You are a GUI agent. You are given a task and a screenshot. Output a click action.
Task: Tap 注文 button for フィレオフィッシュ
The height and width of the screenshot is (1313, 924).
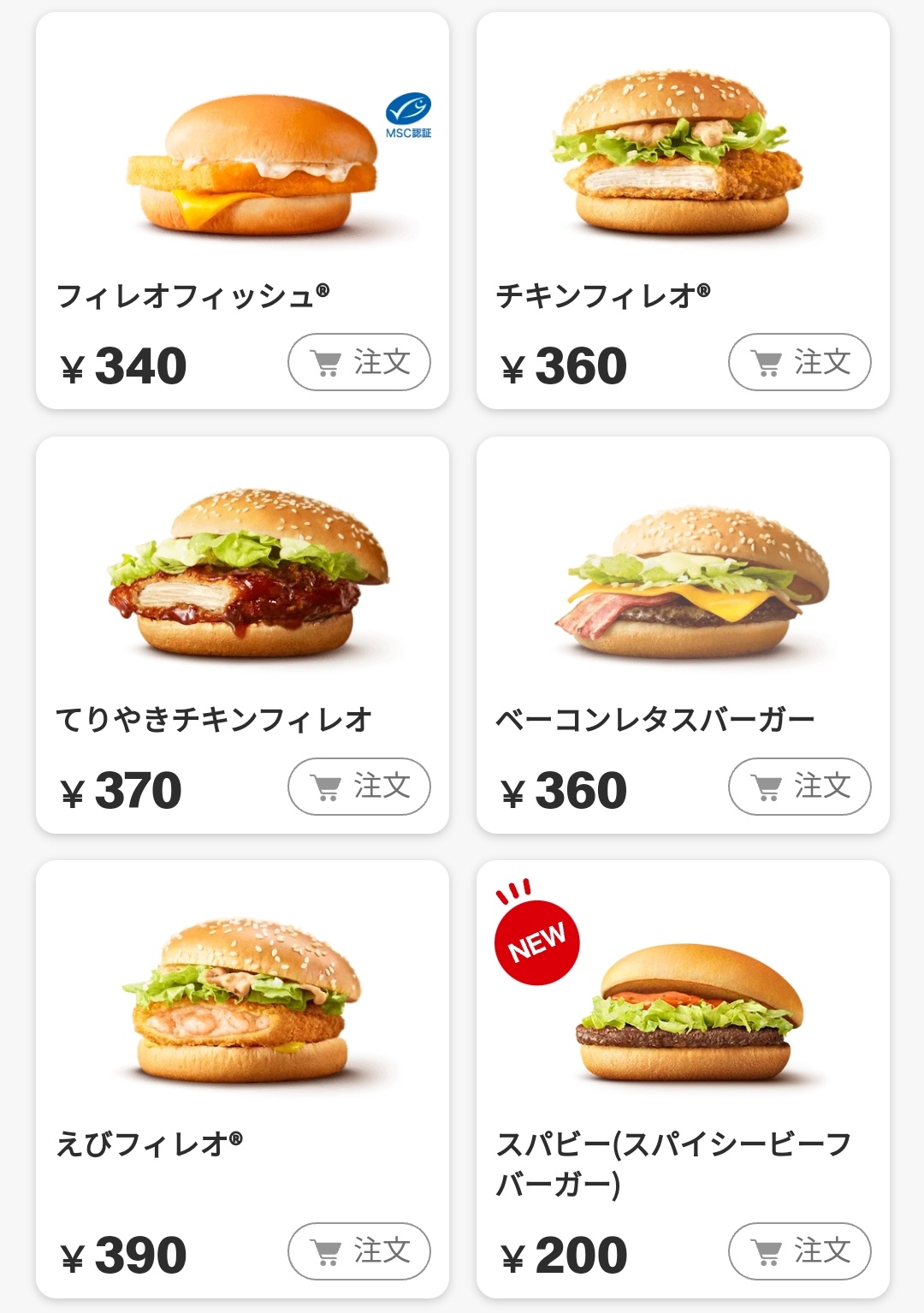coord(358,362)
